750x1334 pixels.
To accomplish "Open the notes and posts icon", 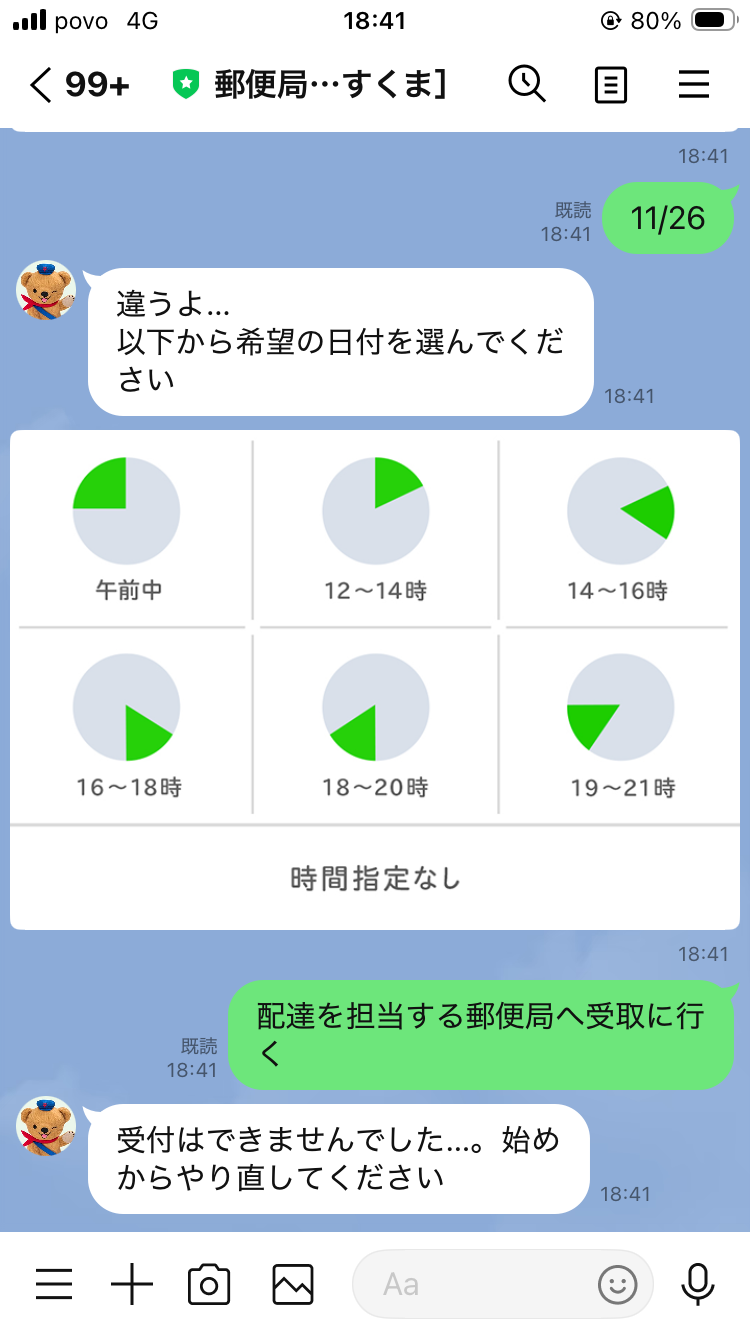I will [610, 85].
